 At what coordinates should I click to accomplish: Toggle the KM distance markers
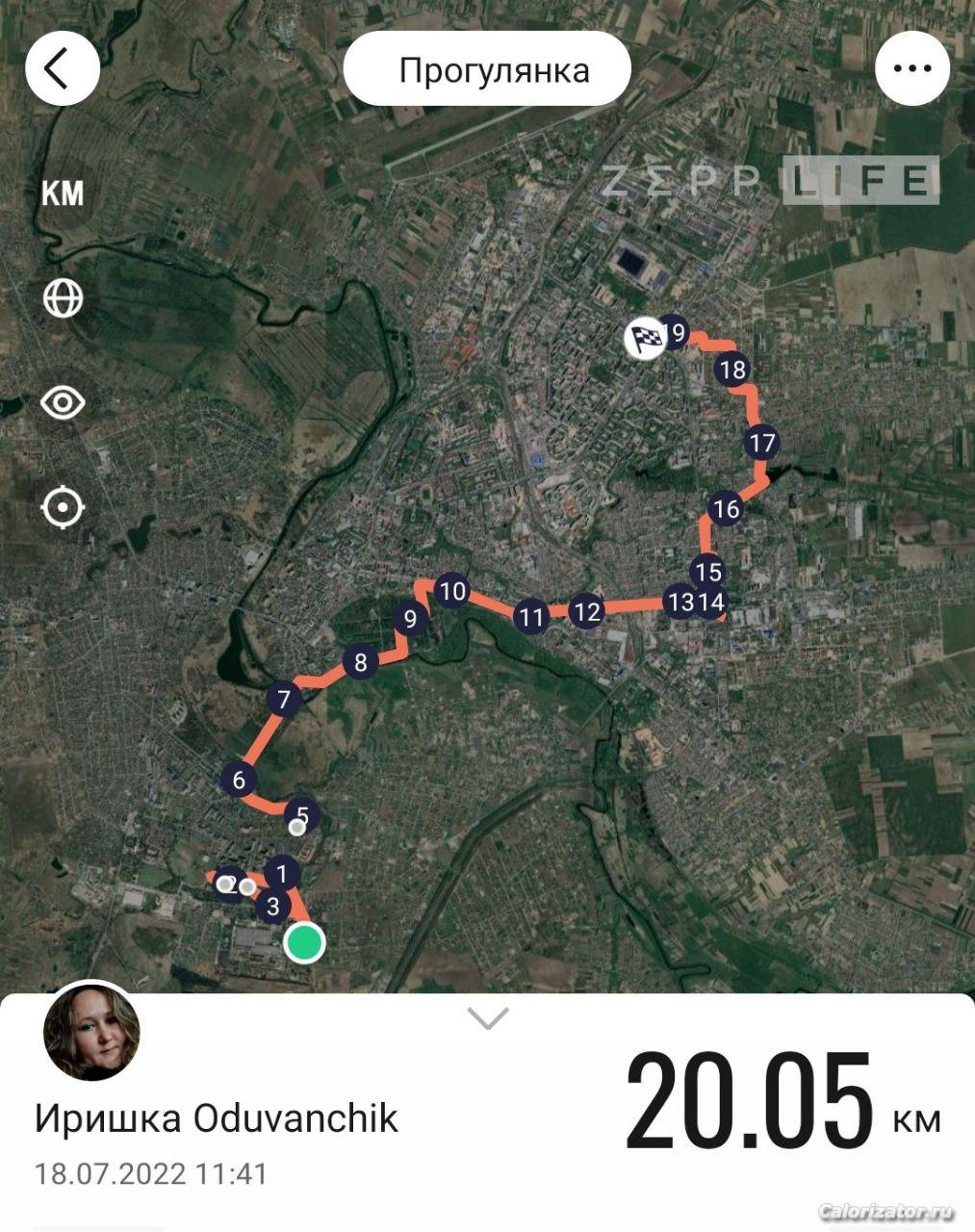click(63, 193)
